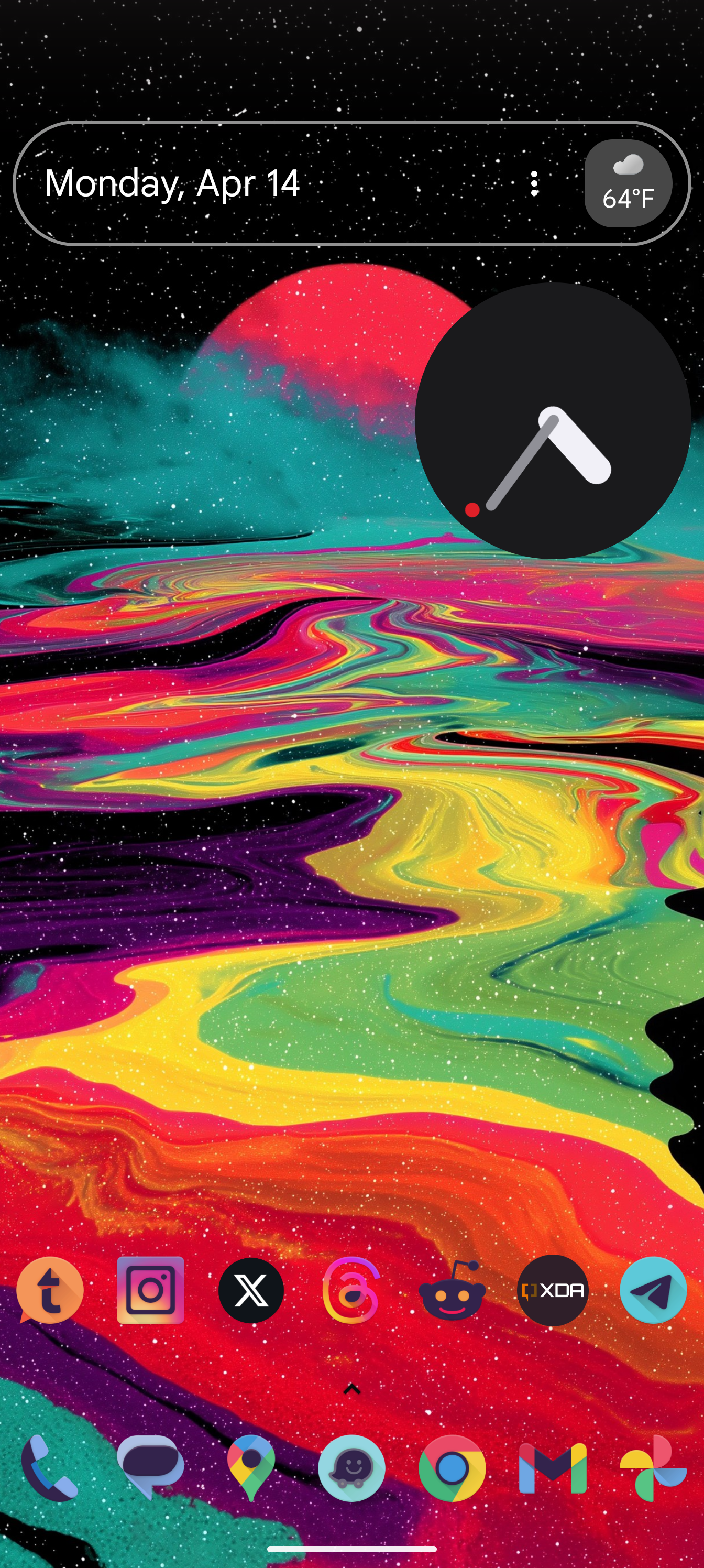This screenshot has height=1568, width=704.
Task: Open calendar from Monday, Apr 14
Action: coord(172,184)
